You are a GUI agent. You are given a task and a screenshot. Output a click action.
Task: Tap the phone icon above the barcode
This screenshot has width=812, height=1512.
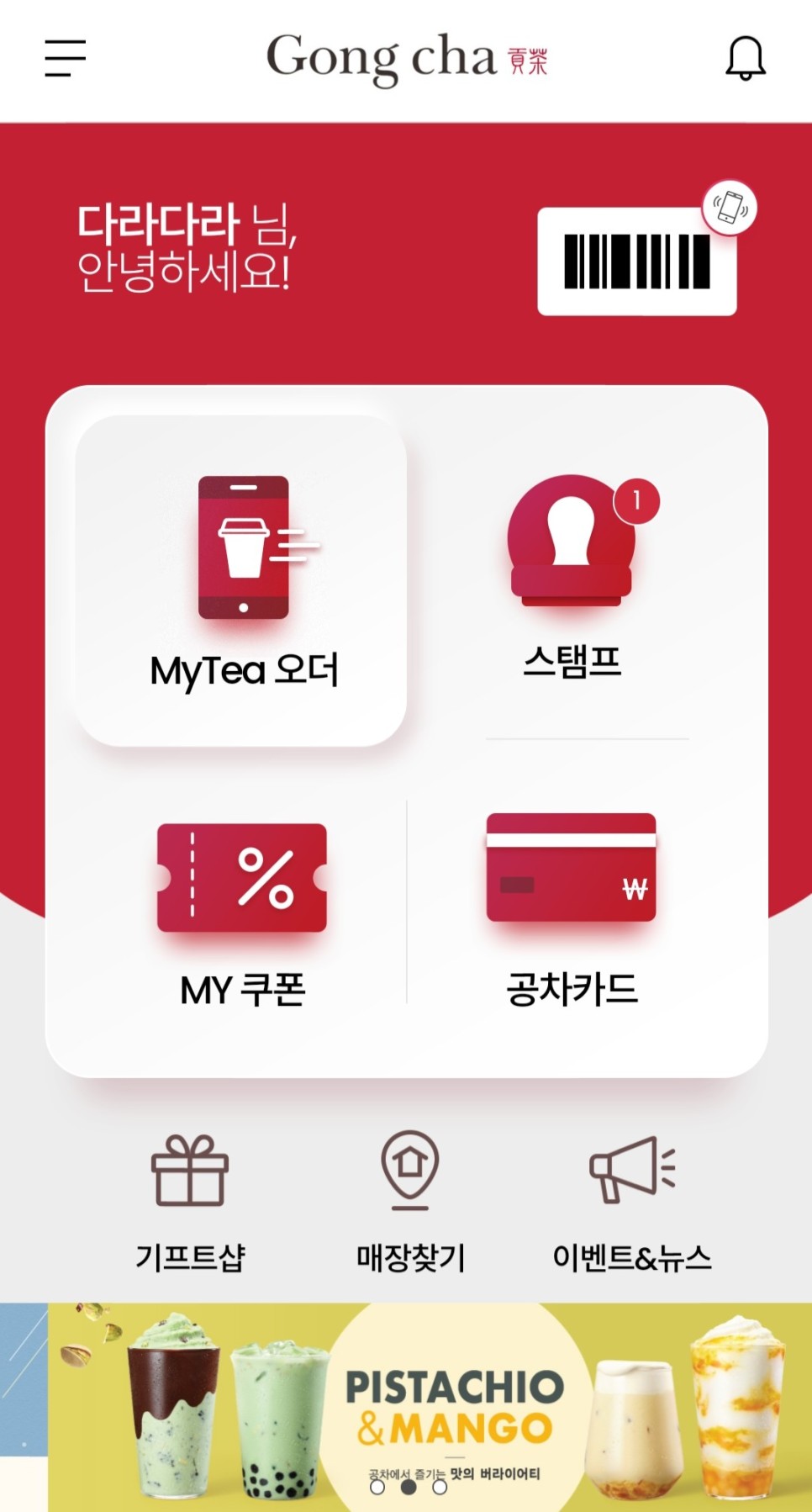(x=731, y=206)
